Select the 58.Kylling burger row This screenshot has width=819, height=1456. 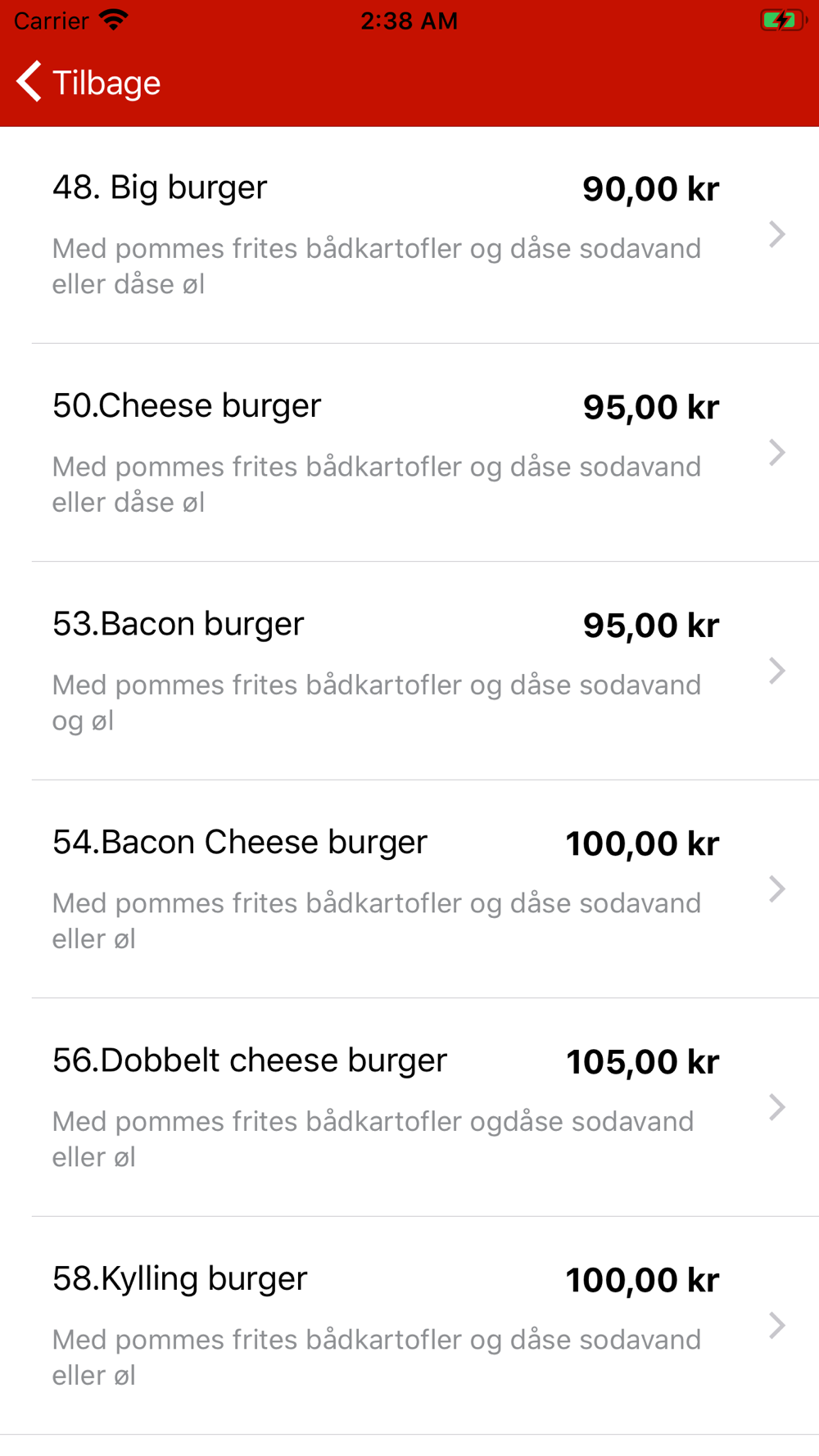[x=409, y=1326]
